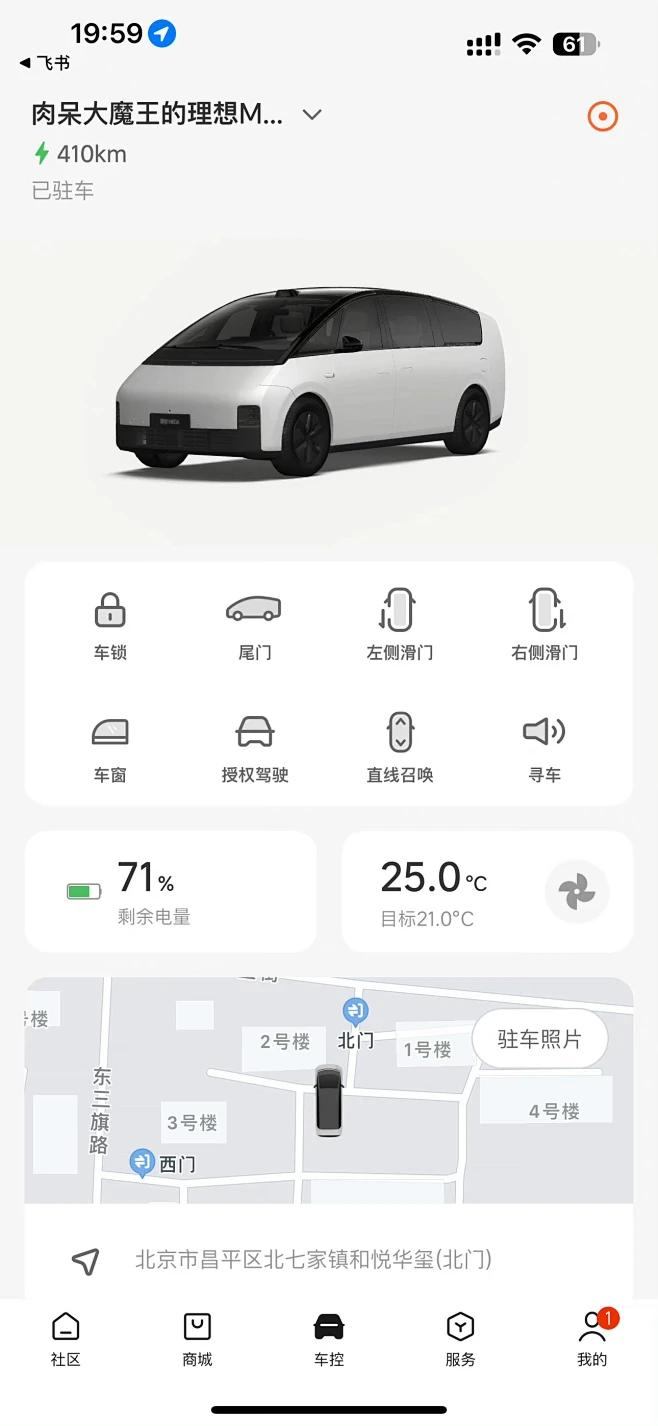
Task: Go to the 我的 profile tab
Action: (x=592, y=1339)
